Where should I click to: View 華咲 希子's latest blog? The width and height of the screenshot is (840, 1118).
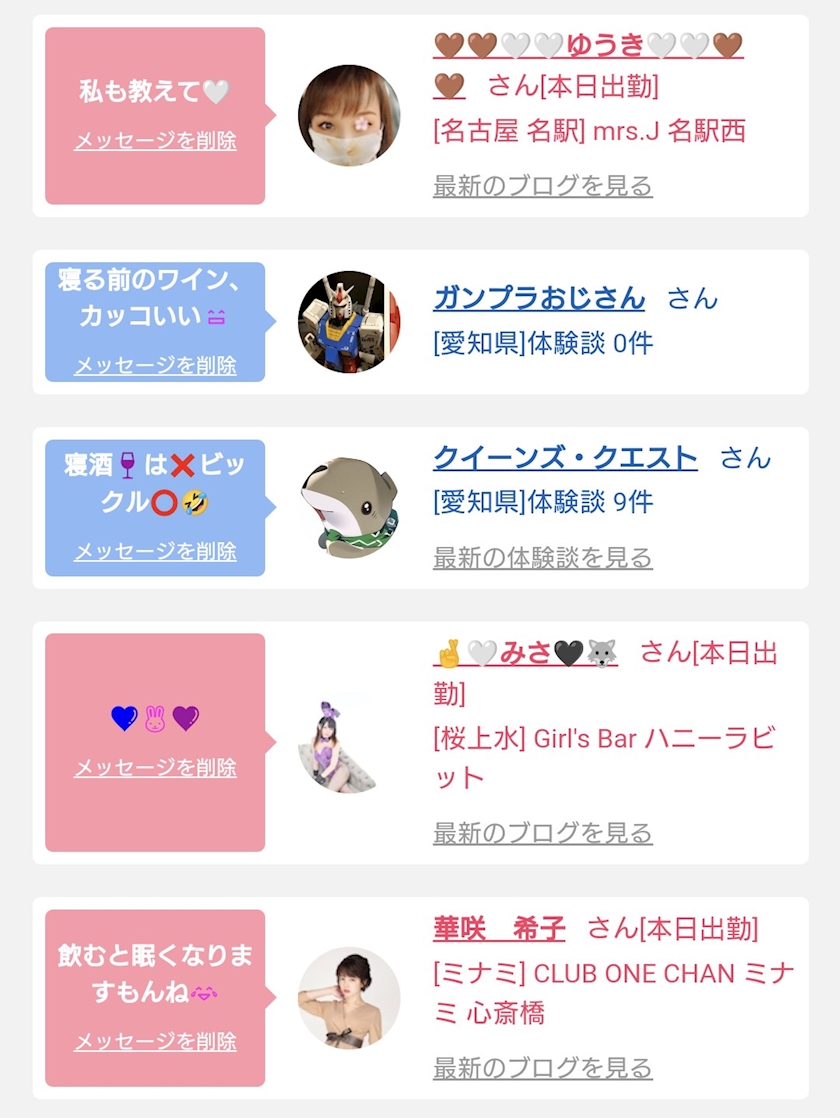(x=542, y=1068)
